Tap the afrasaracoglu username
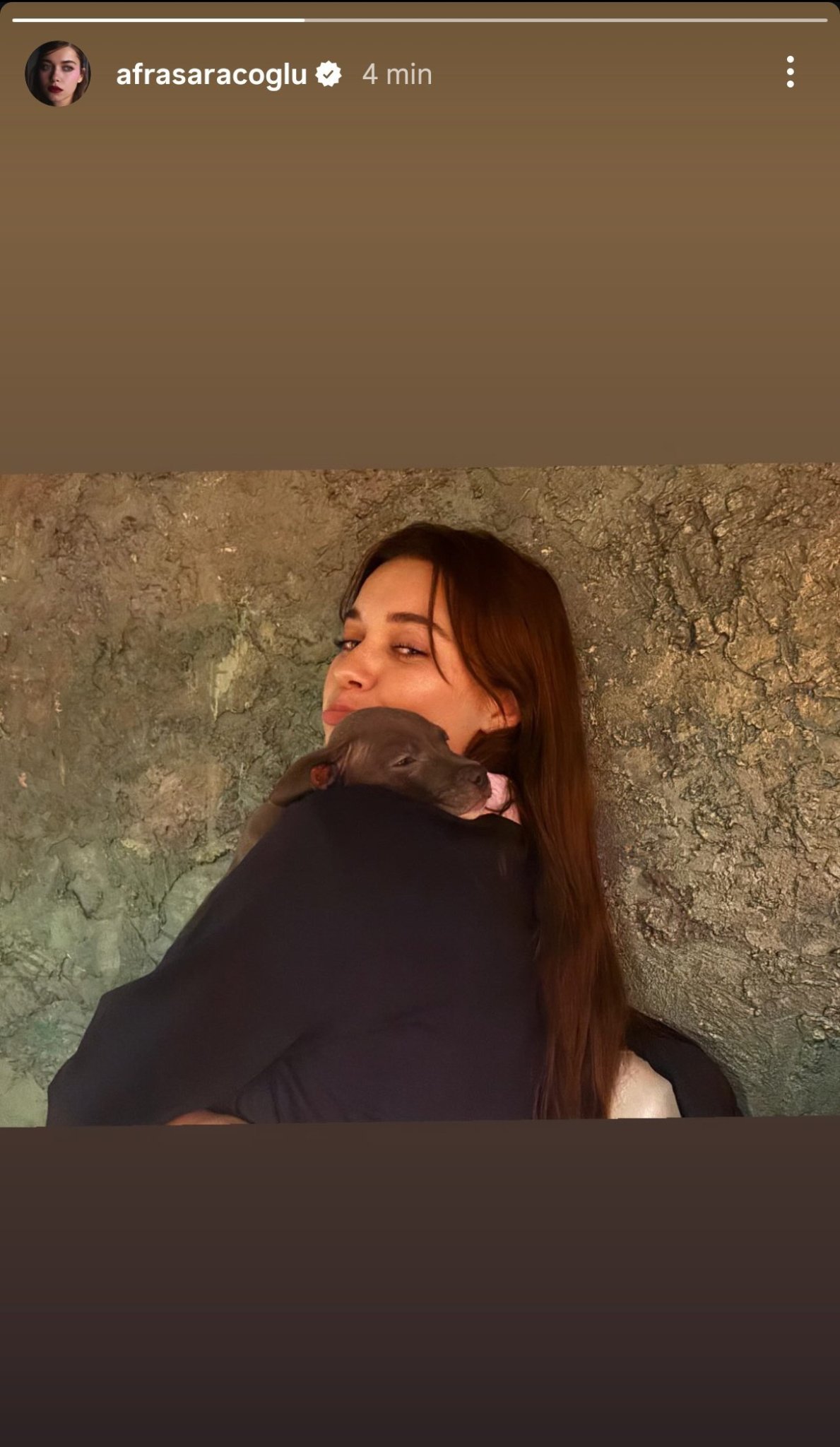The width and height of the screenshot is (840, 1447). click(211, 75)
